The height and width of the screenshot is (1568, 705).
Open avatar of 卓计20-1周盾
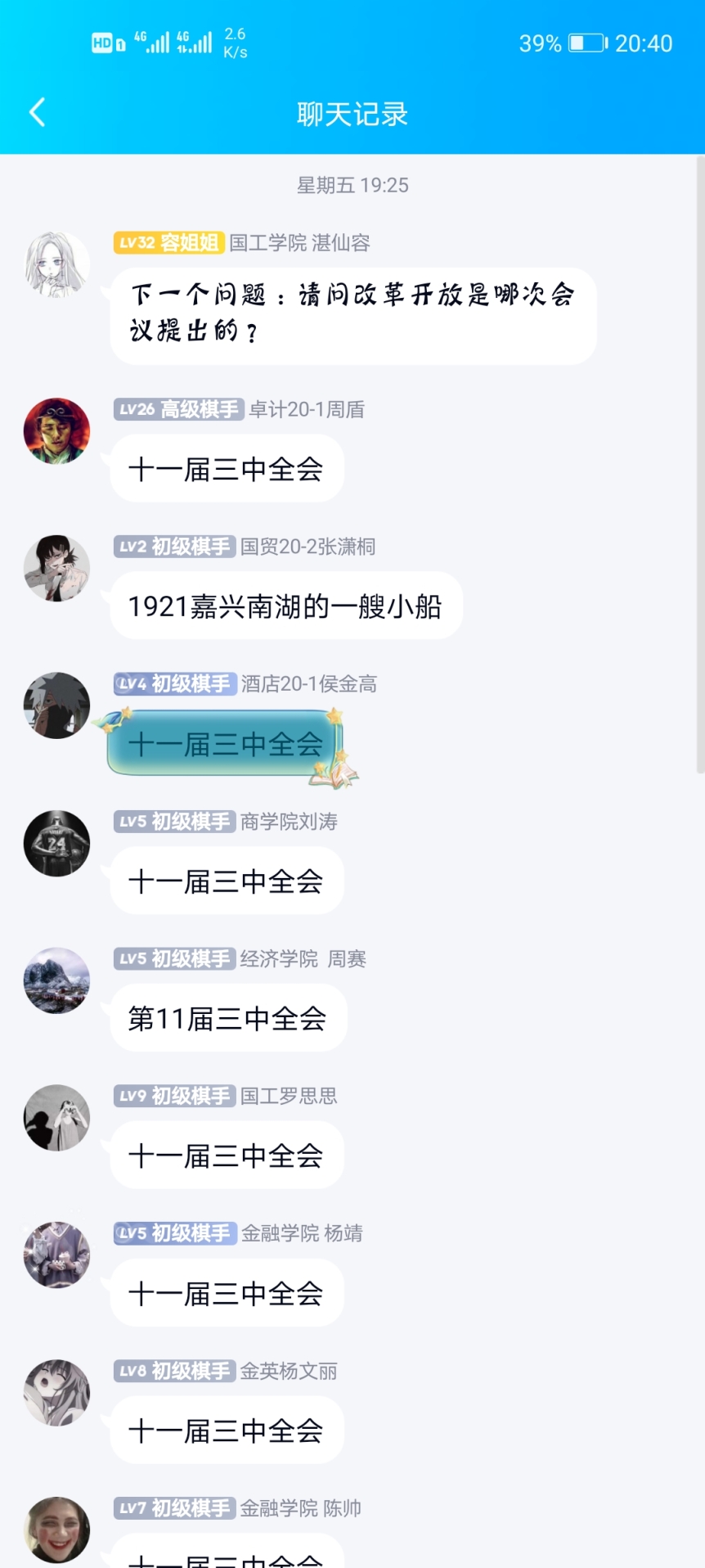(56, 431)
